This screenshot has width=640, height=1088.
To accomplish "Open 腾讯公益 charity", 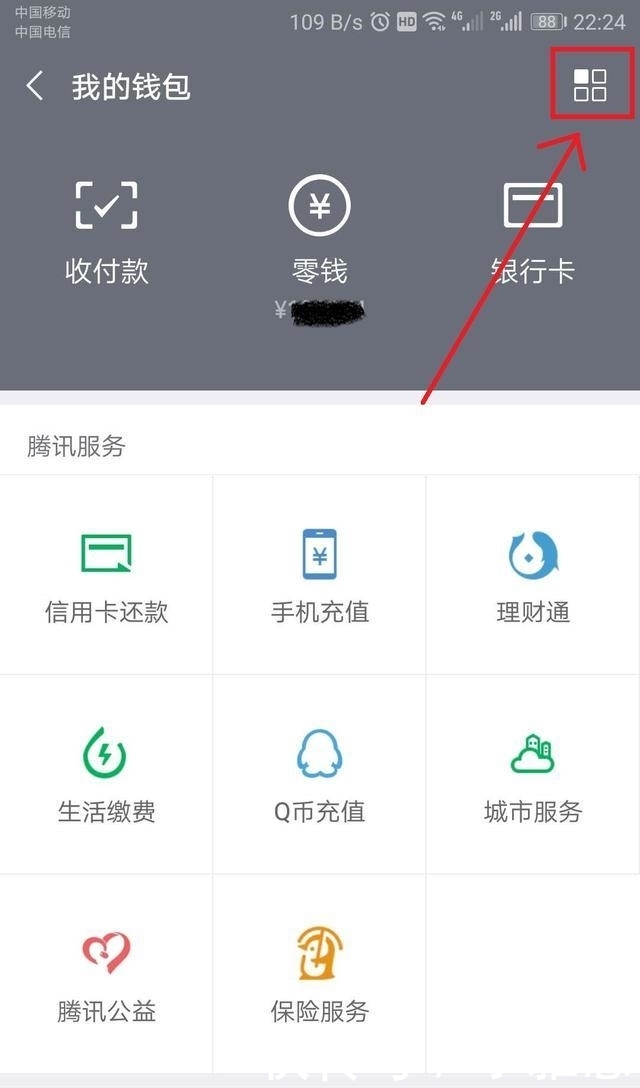I will [x=106, y=974].
